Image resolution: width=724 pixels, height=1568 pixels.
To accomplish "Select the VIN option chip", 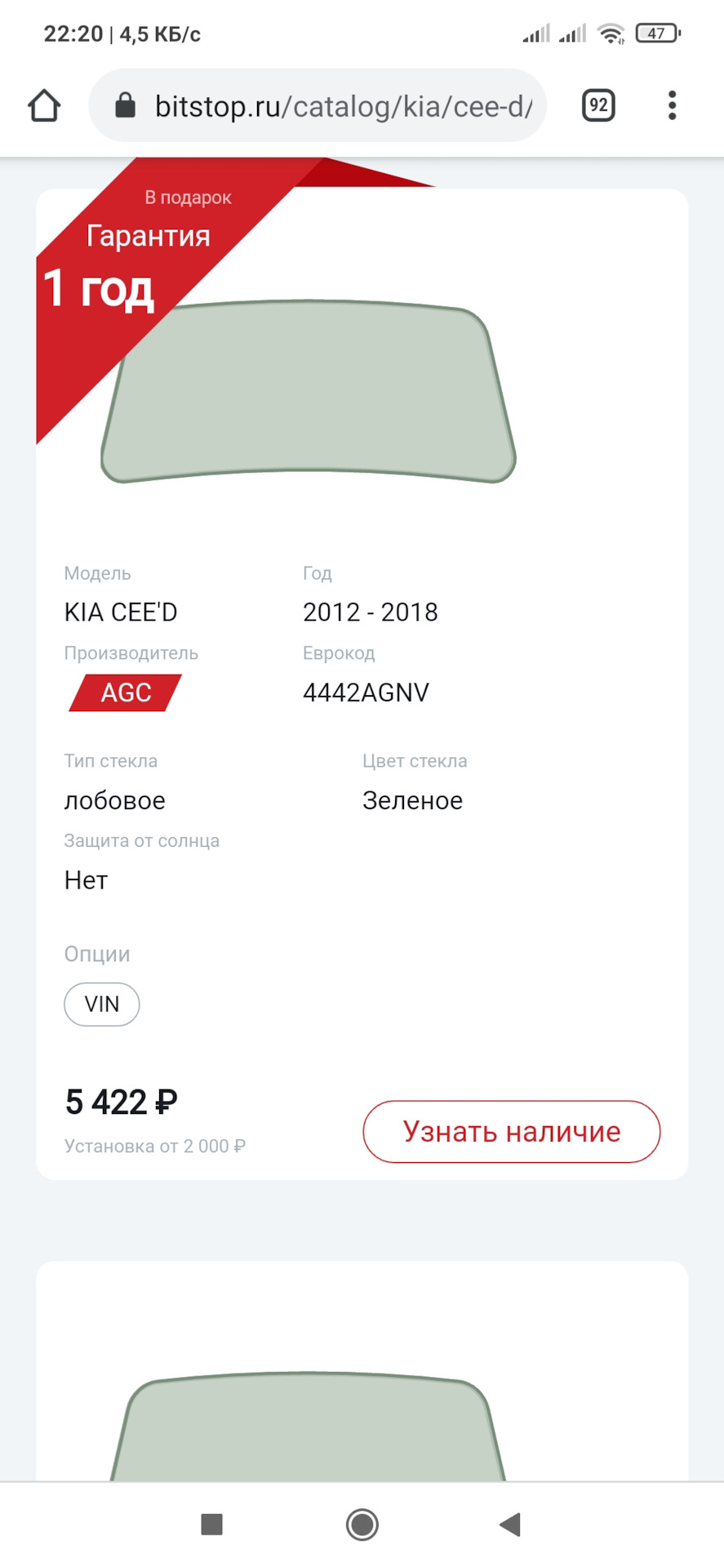I will point(102,1004).
